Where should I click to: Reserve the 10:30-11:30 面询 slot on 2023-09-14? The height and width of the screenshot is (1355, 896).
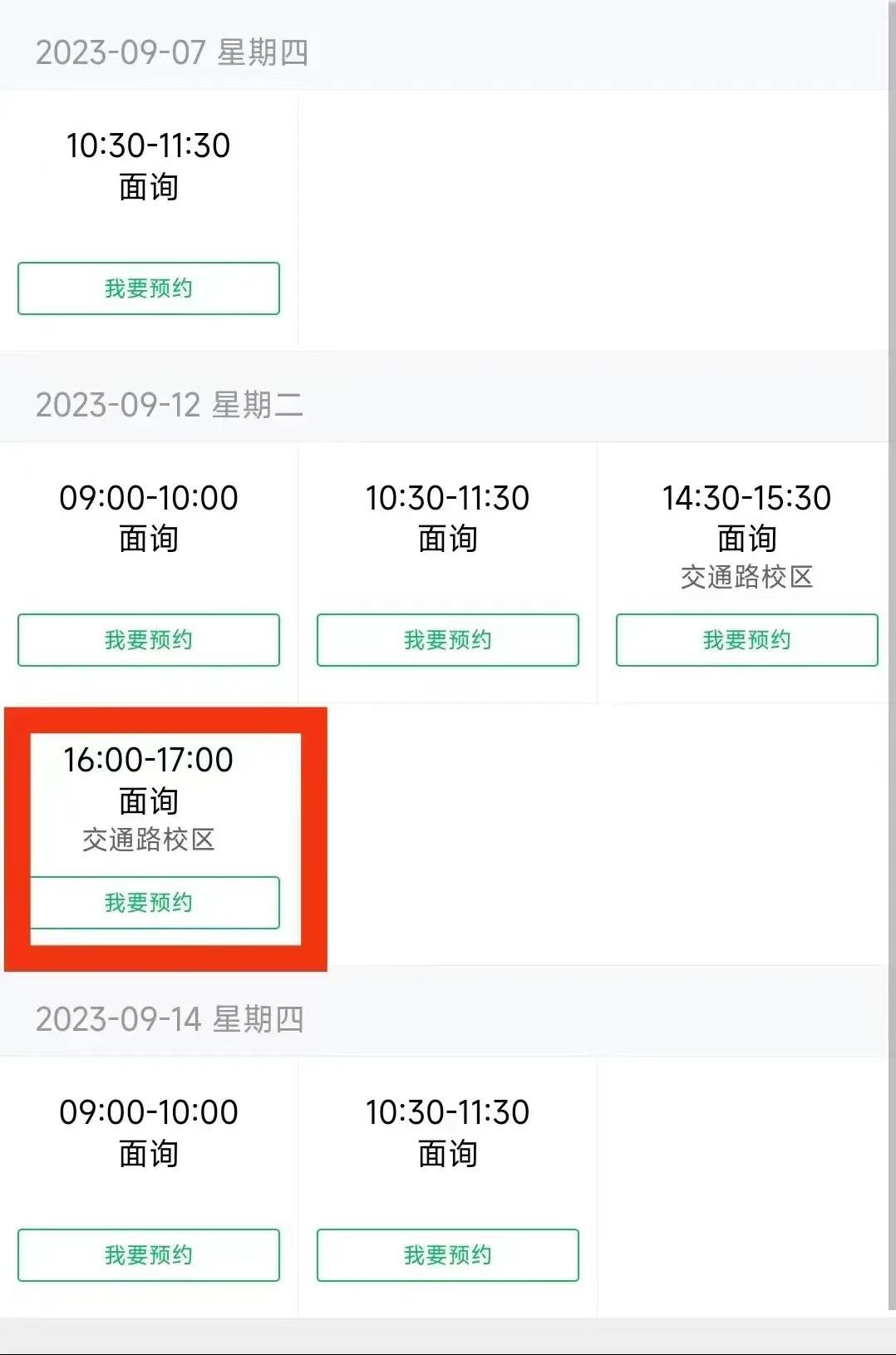[x=447, y=1255]
